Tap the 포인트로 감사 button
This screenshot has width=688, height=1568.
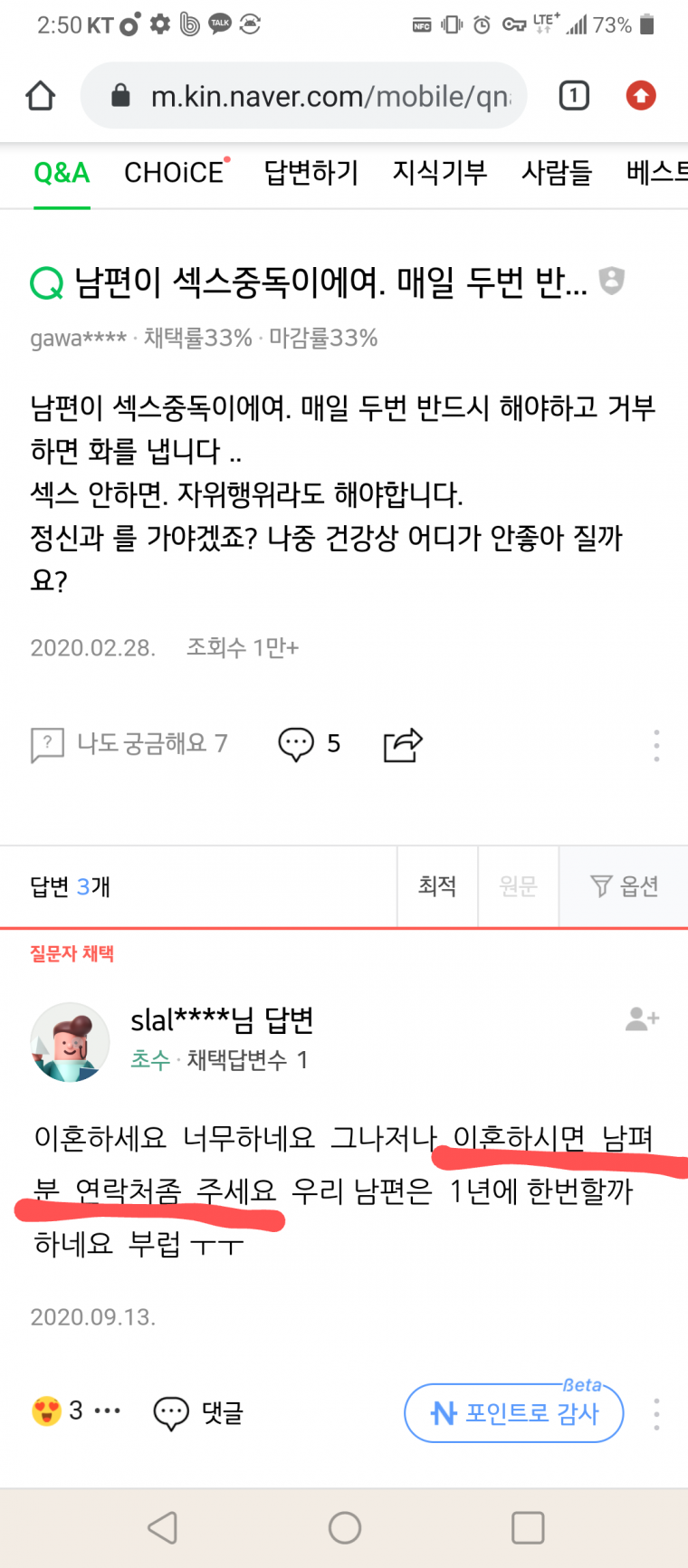[x=513, y=1412]
